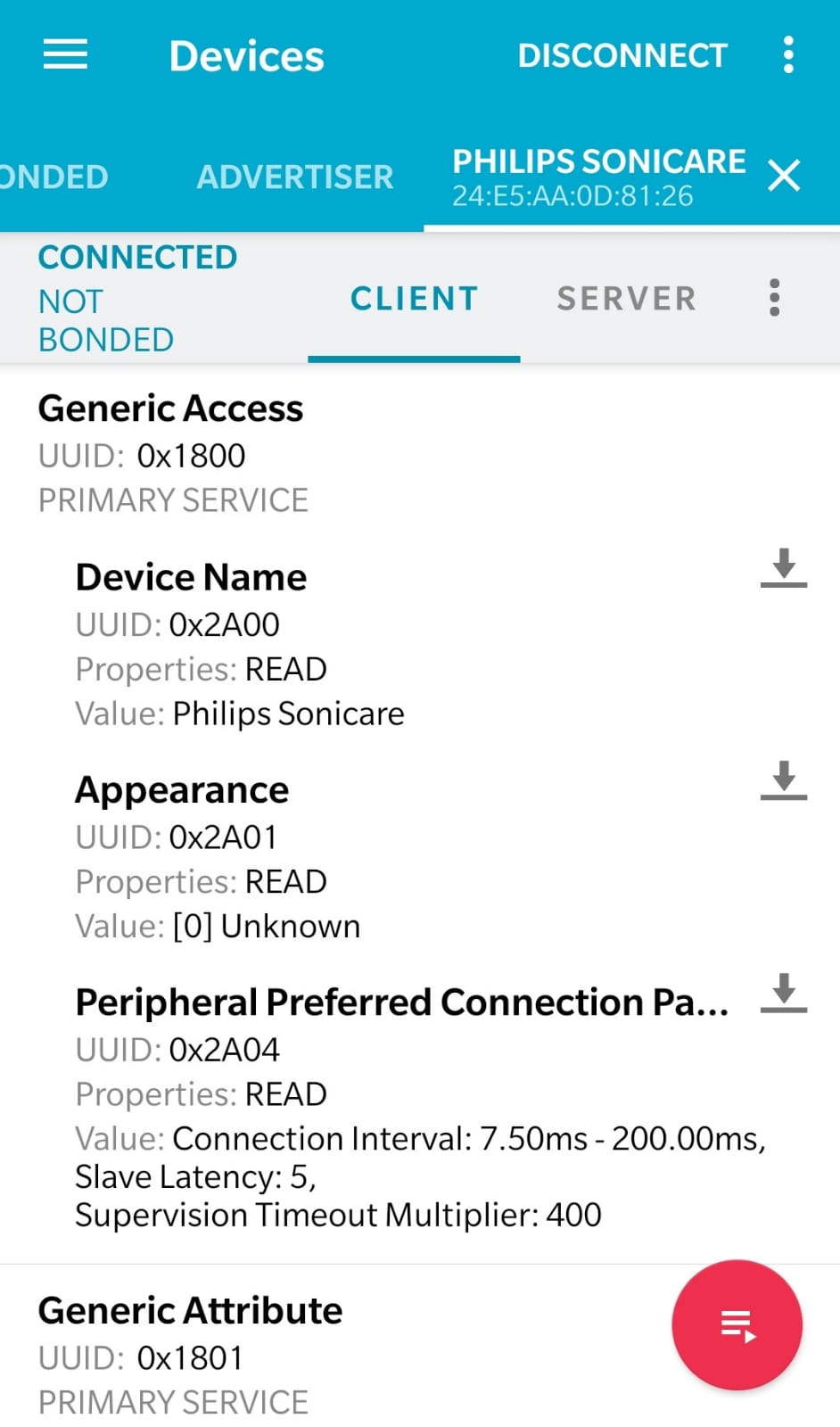840x1427 pixels.
Task: Read the Device Name characteristic value
Action: pos(783,568)
